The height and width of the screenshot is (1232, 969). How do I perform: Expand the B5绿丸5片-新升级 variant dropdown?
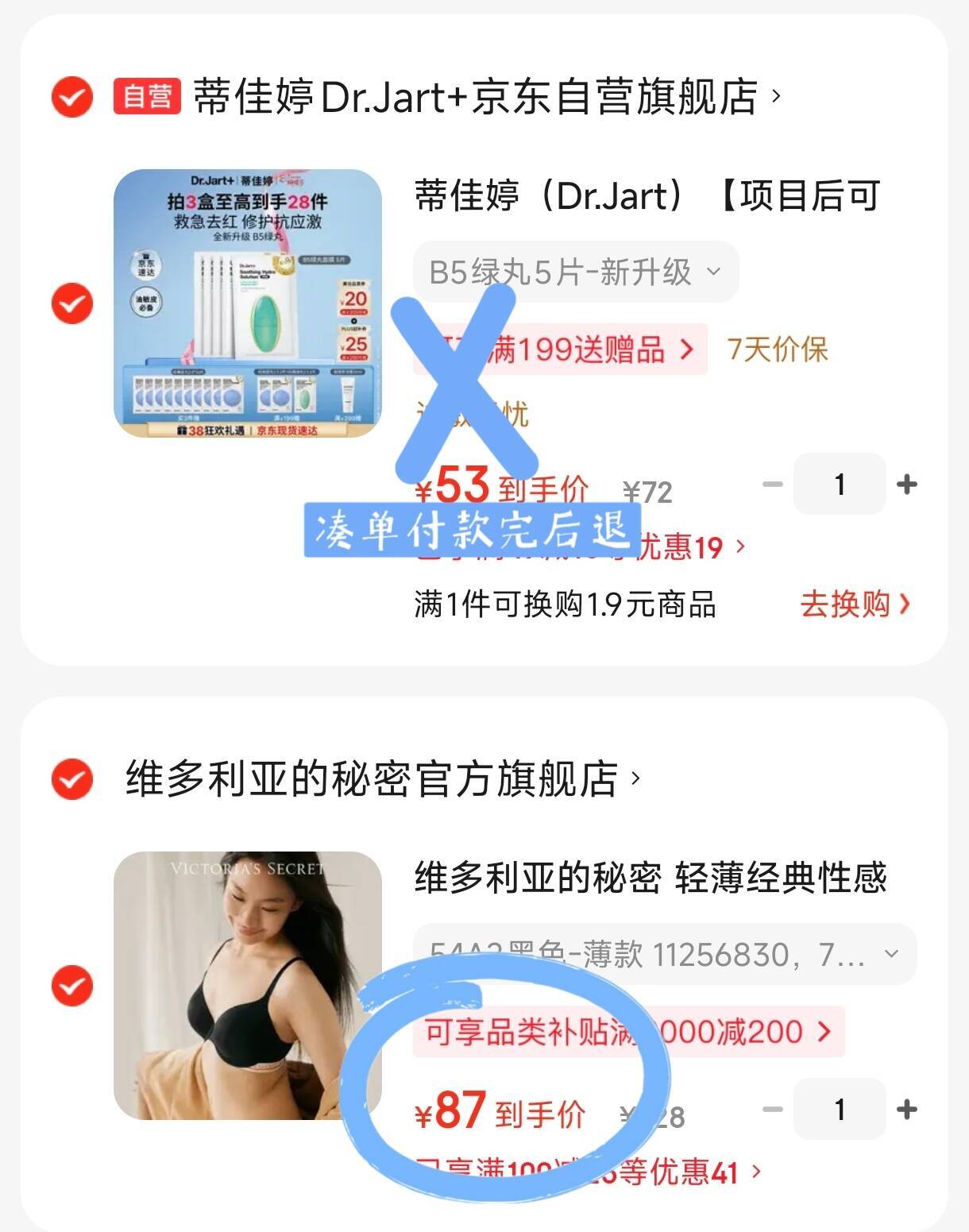coord(575,272)
